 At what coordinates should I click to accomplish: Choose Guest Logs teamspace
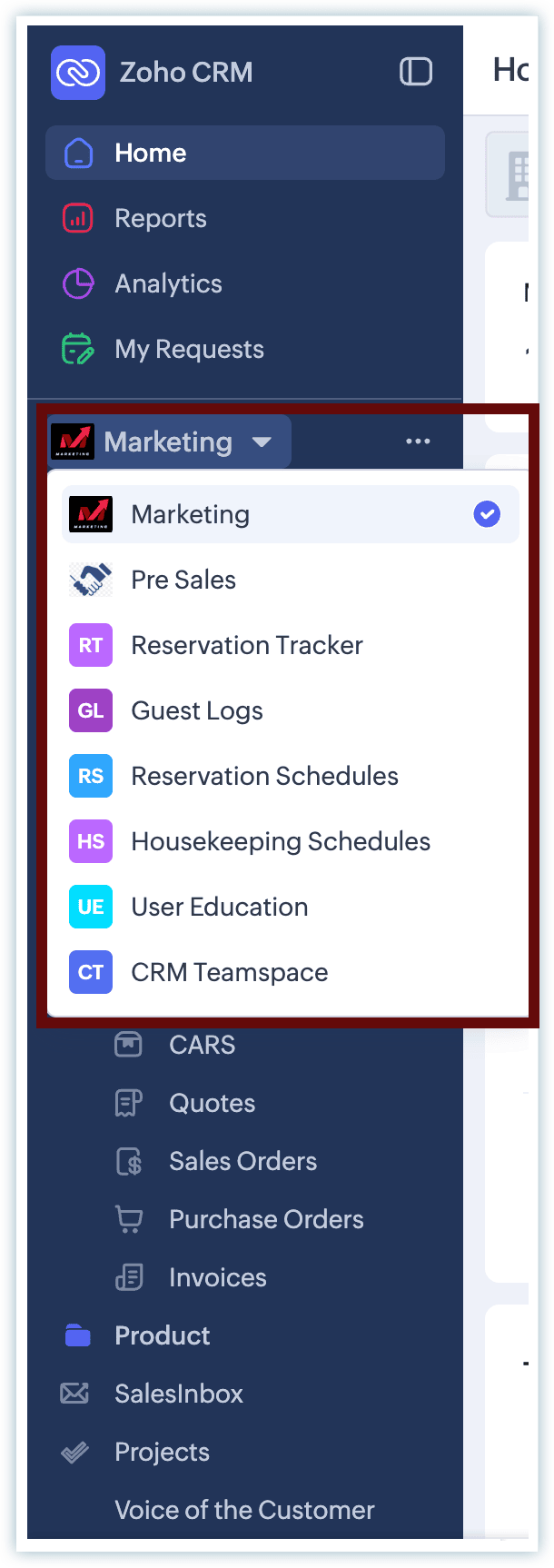(x=197, y=710)
